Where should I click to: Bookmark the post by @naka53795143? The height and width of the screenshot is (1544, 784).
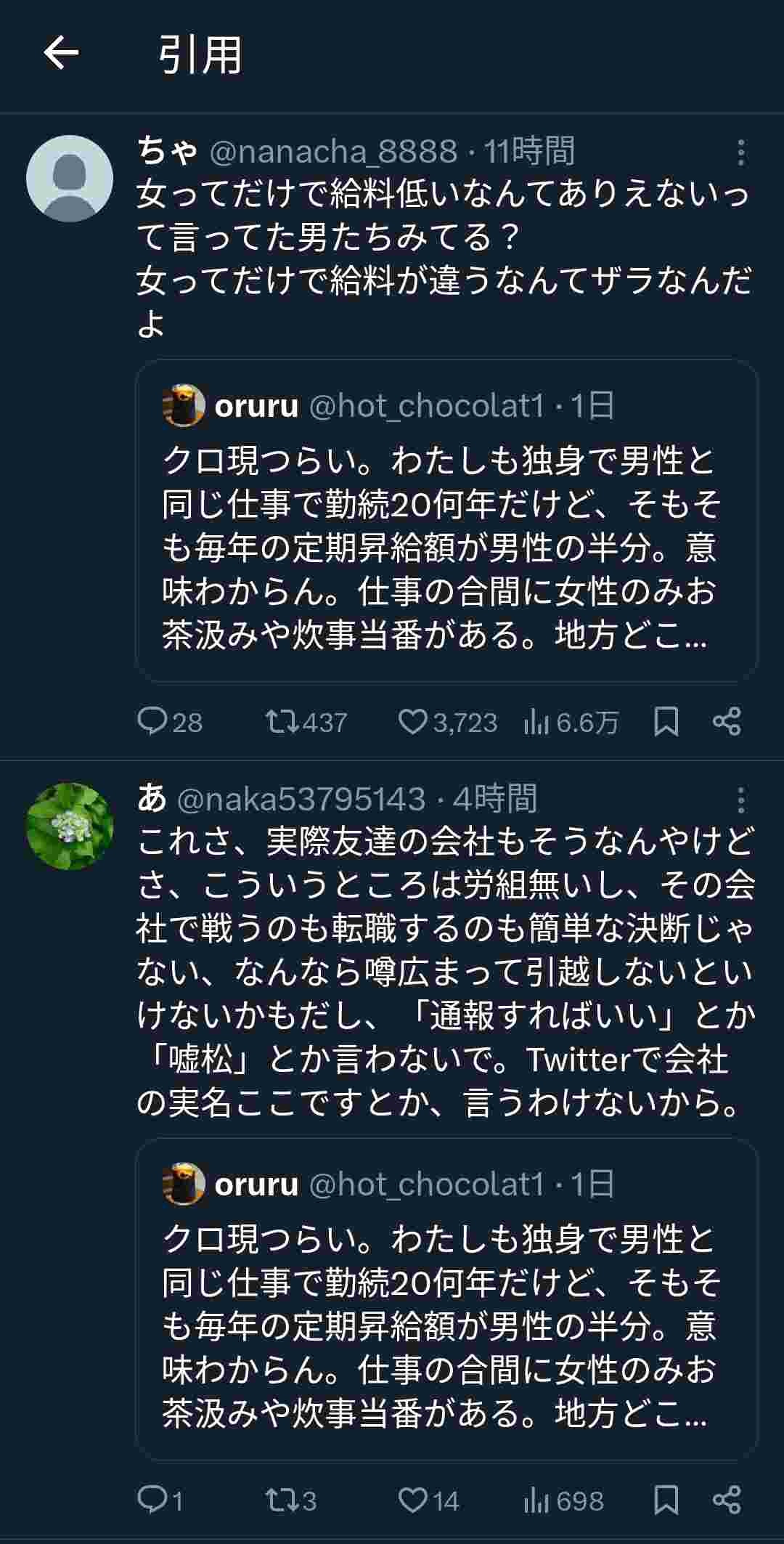pos(666,1500)
